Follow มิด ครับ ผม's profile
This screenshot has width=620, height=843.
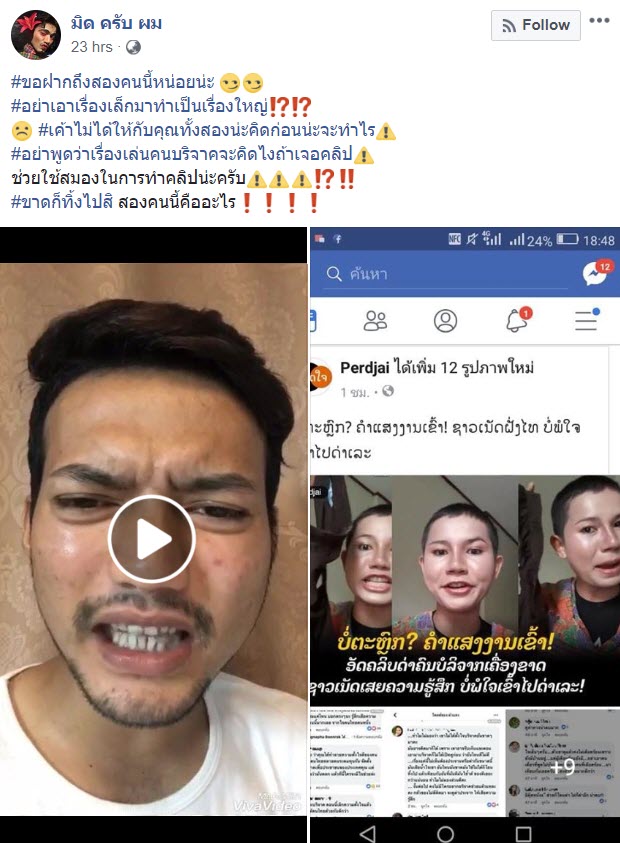click(x=536, y=25)
